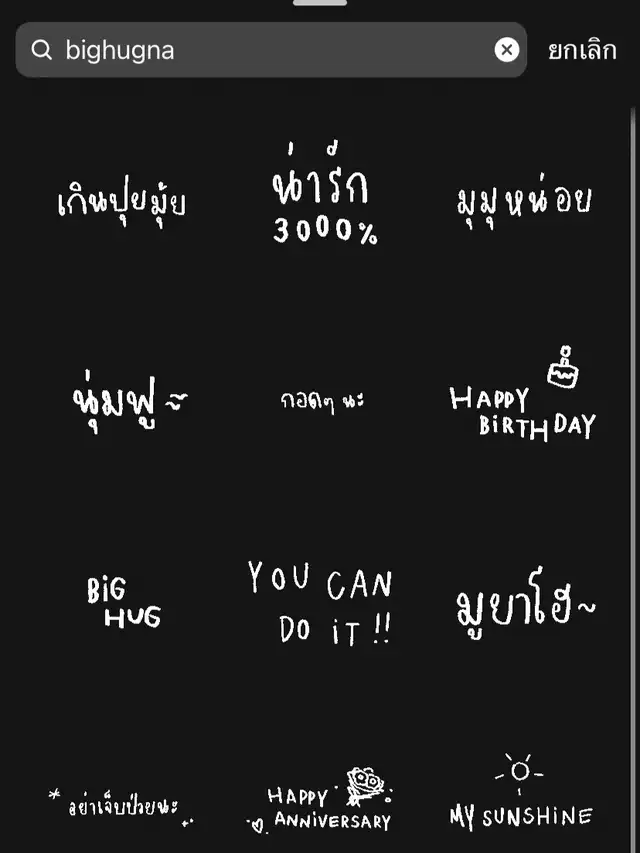Select the เกินปุยมุ้ย sticker
Image resolution: width=640 pixels, height=853 pixels.
pos(121,203)
